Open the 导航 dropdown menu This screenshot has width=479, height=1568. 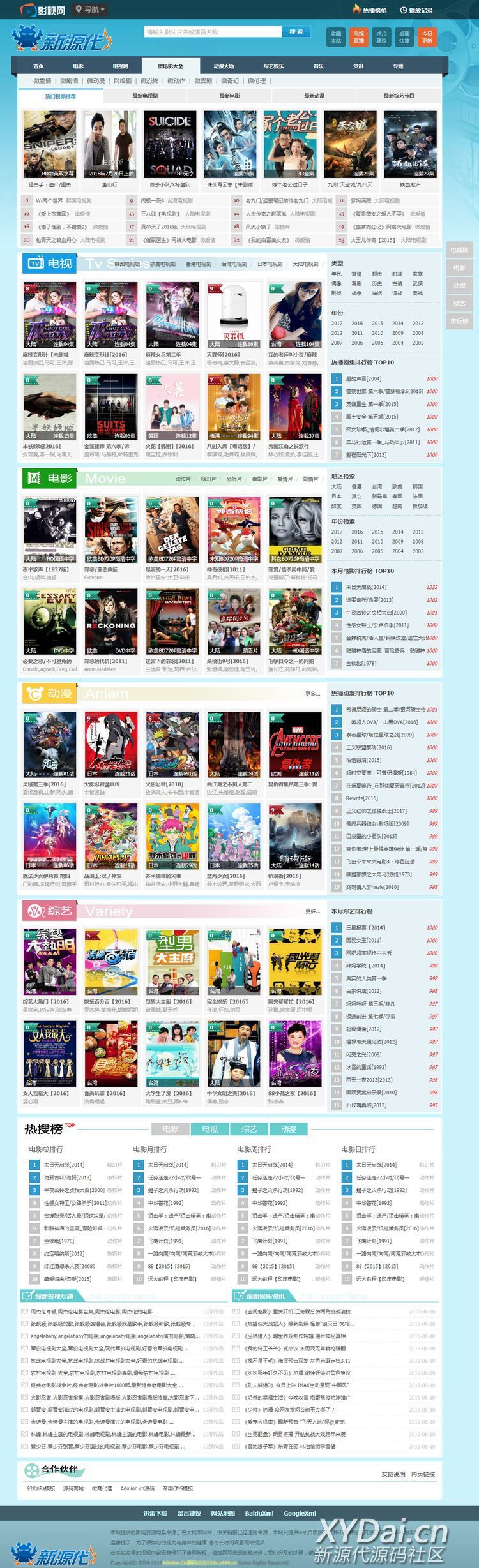pos(90,10)
